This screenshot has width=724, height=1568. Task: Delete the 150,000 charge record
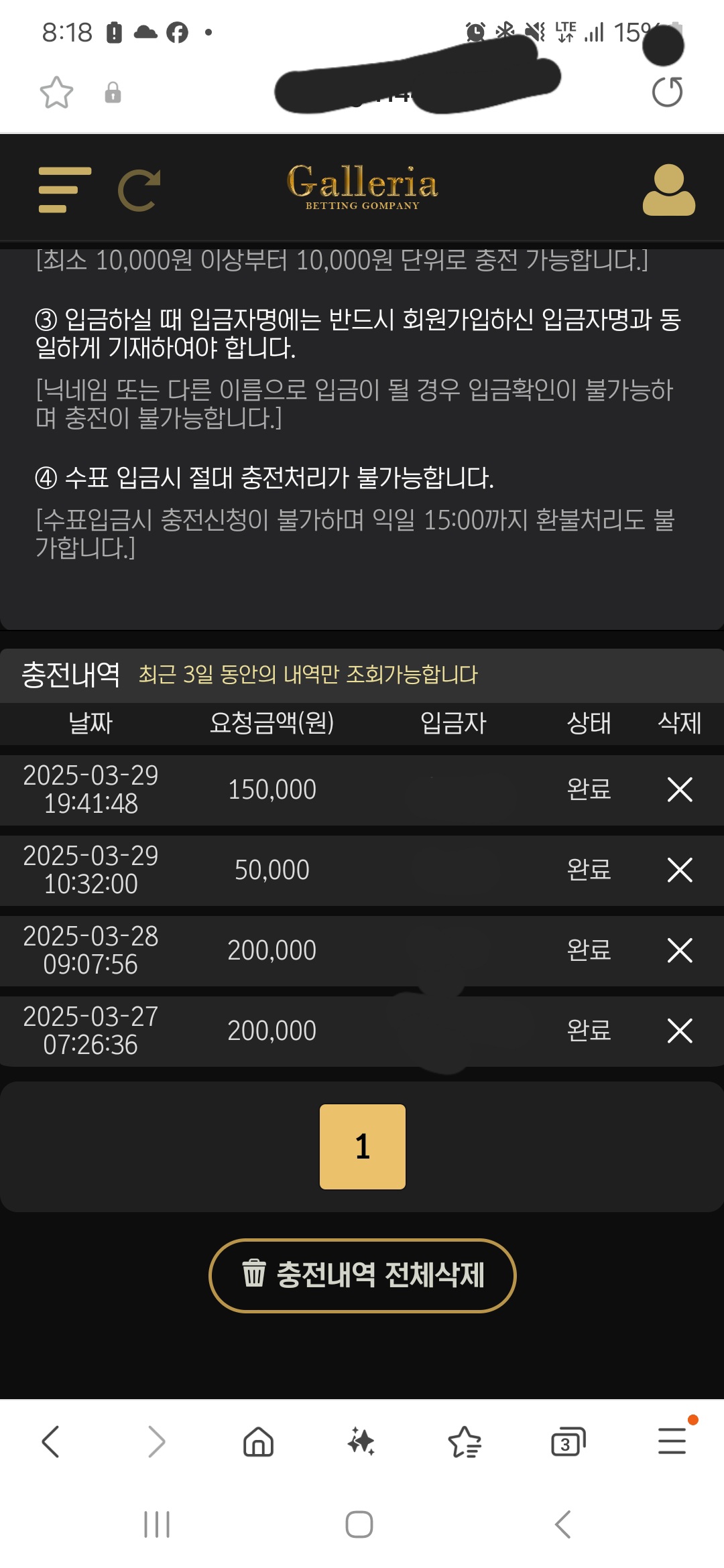(x=679, y=789)
